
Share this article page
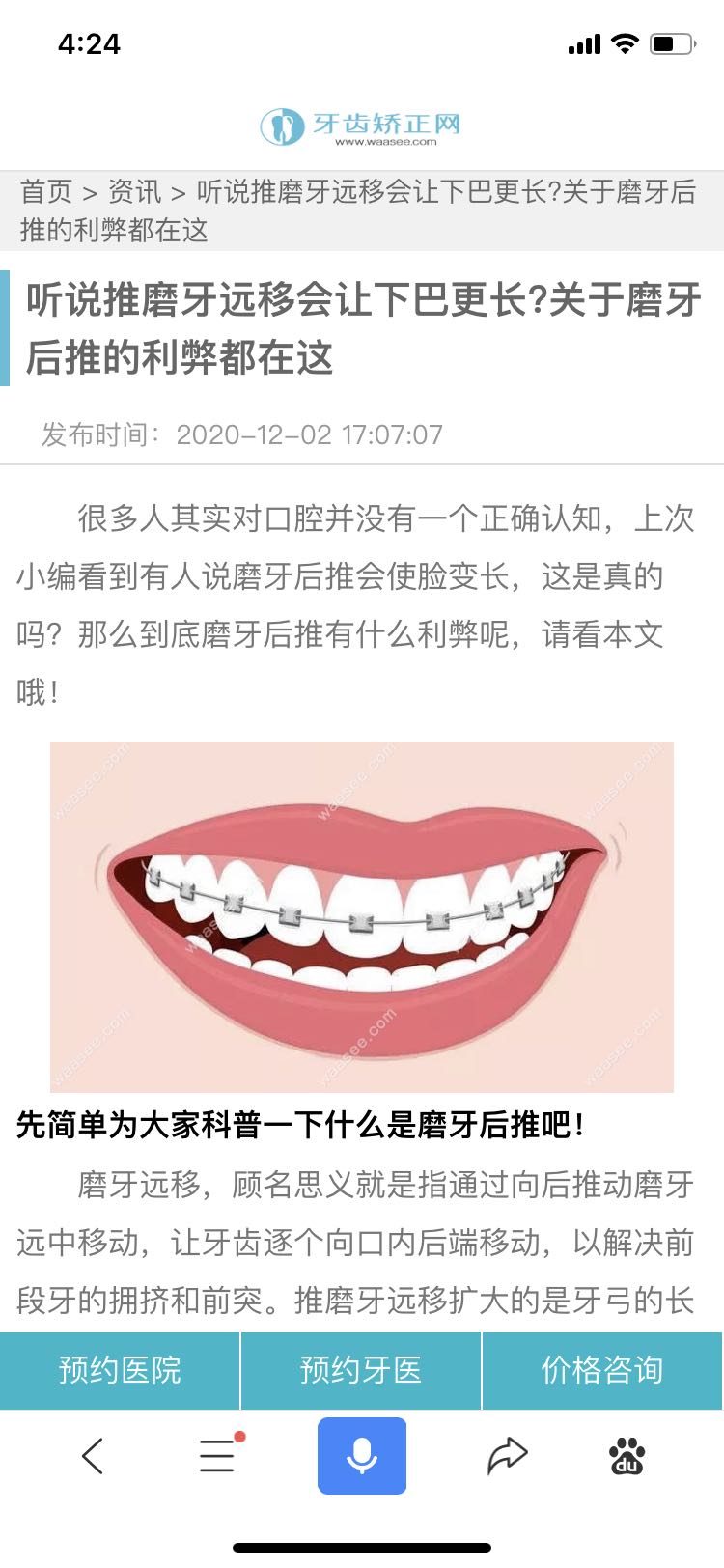coord(507,1456)
